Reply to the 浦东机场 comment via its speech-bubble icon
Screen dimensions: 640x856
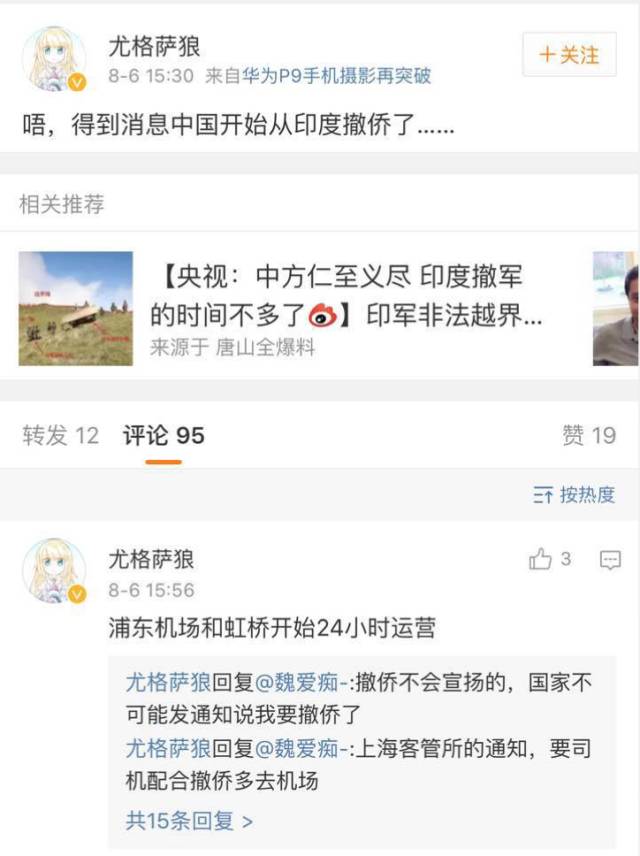pos(610,560)
